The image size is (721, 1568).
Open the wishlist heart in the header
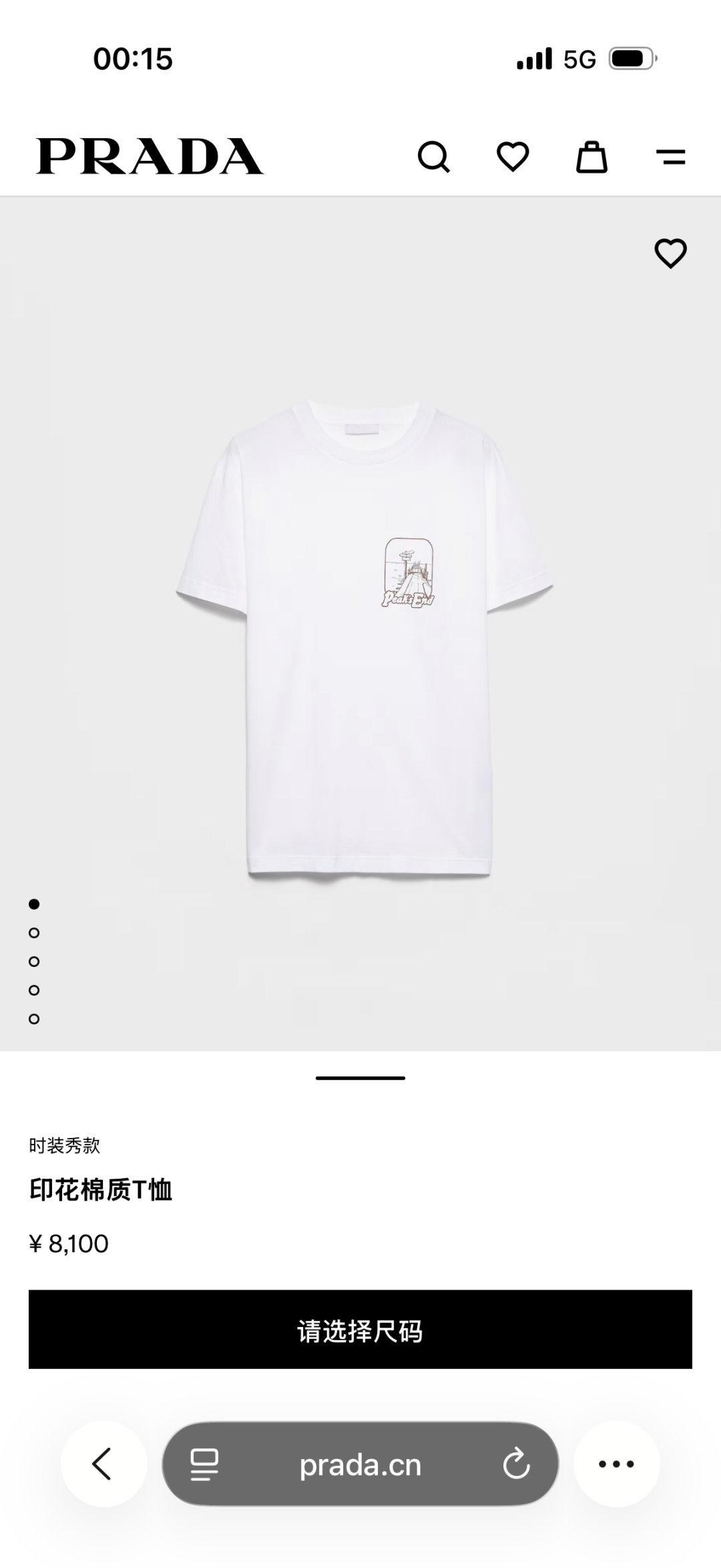[x=513, y=158]
